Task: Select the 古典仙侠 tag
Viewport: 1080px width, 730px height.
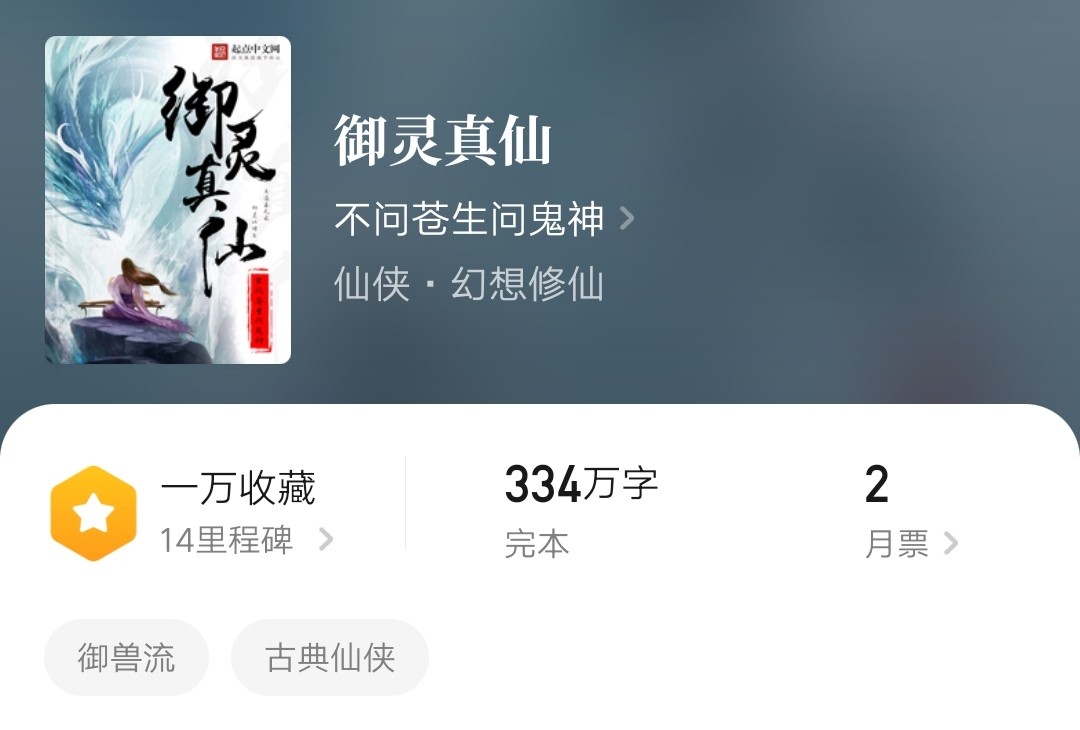Action: click(x=330, y=658)
